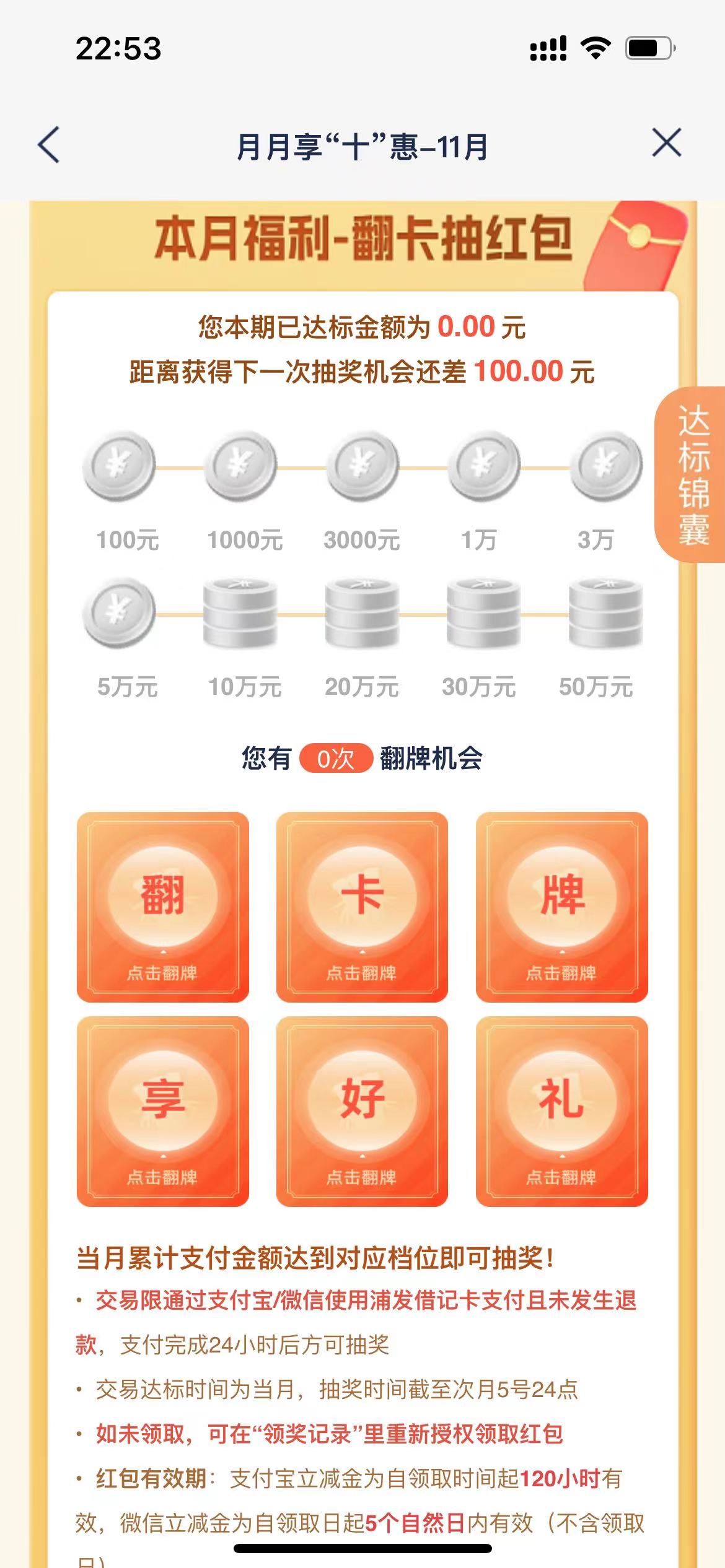Flip the card labeled 翻

tap(162, 907)
